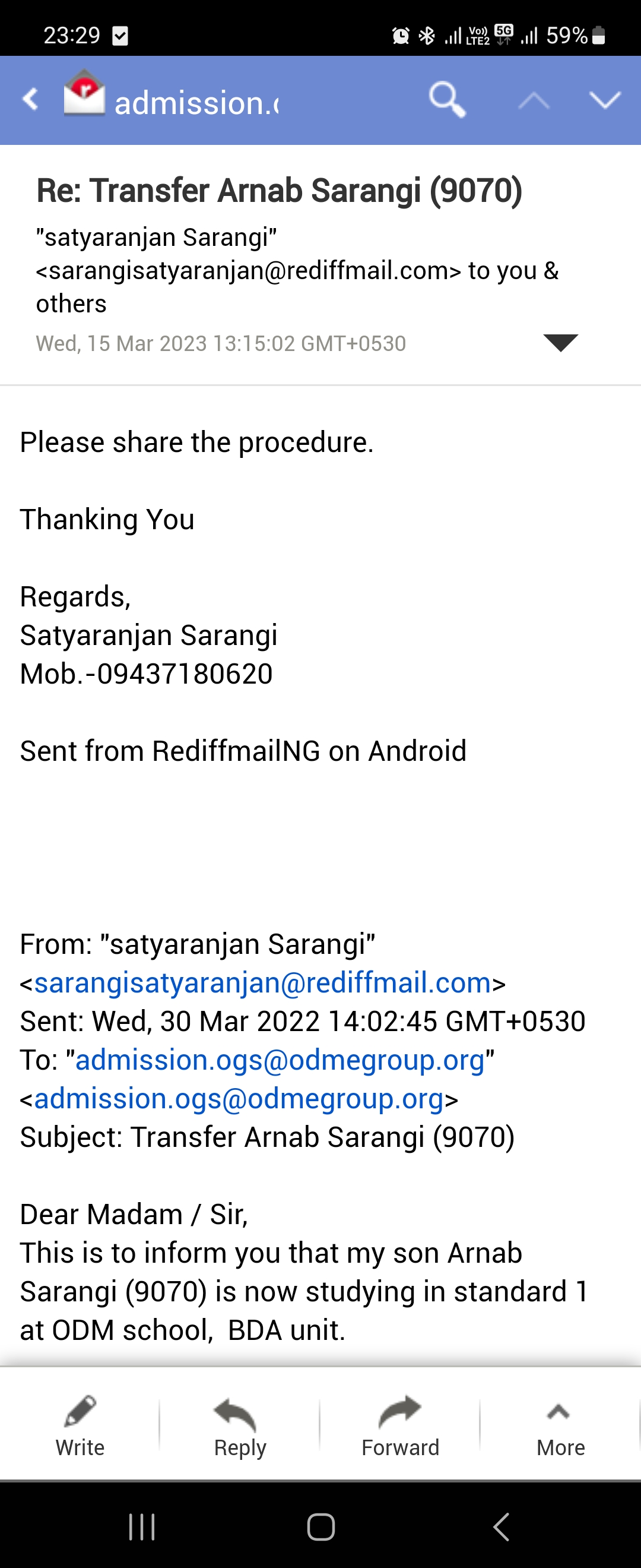Write a new email
Image resolution: width=641 pixels, height=1568 pixels.
click(x=80, y=1425)
